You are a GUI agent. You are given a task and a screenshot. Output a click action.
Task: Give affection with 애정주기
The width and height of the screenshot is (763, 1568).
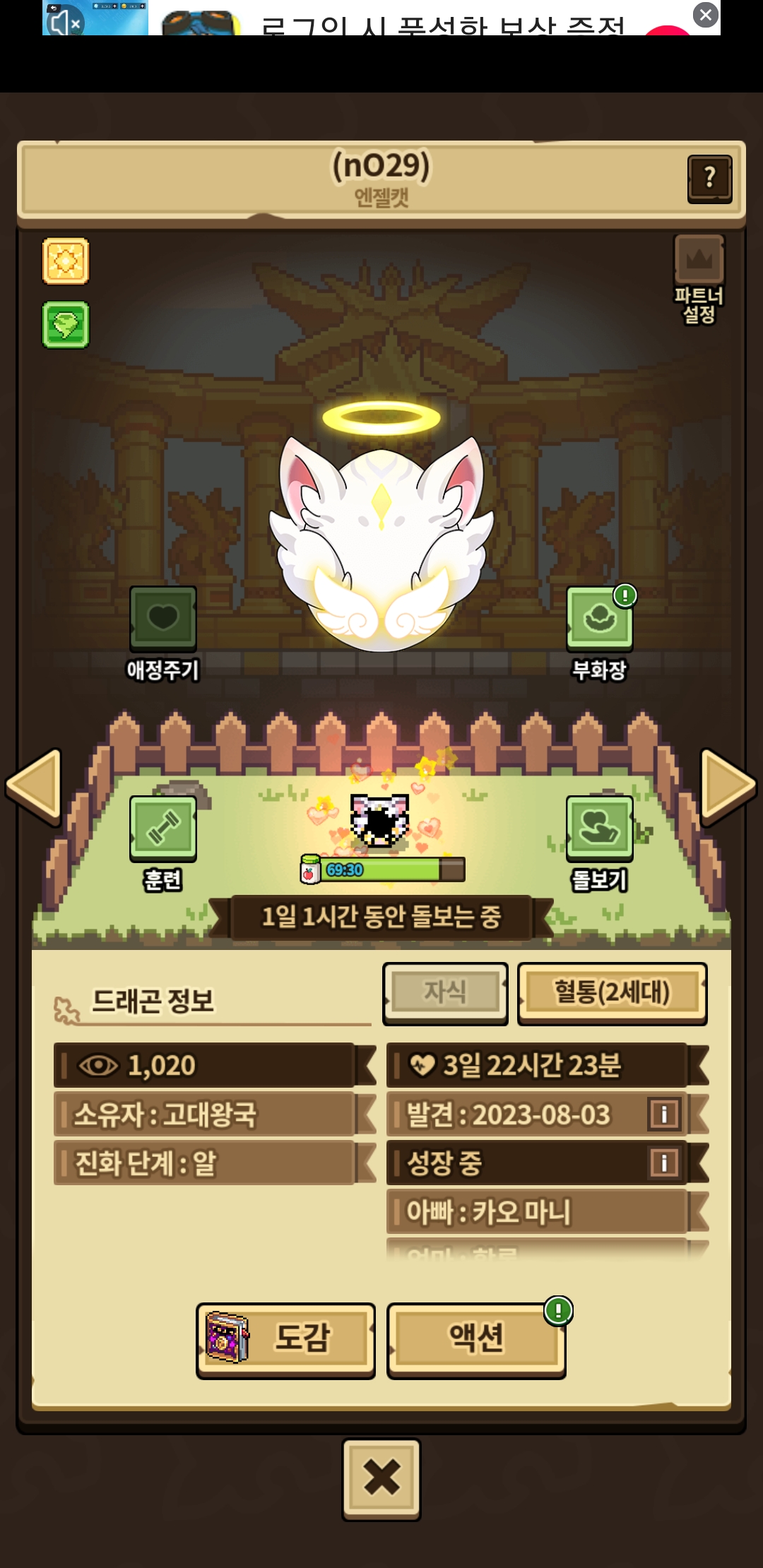tap(163, 634)
